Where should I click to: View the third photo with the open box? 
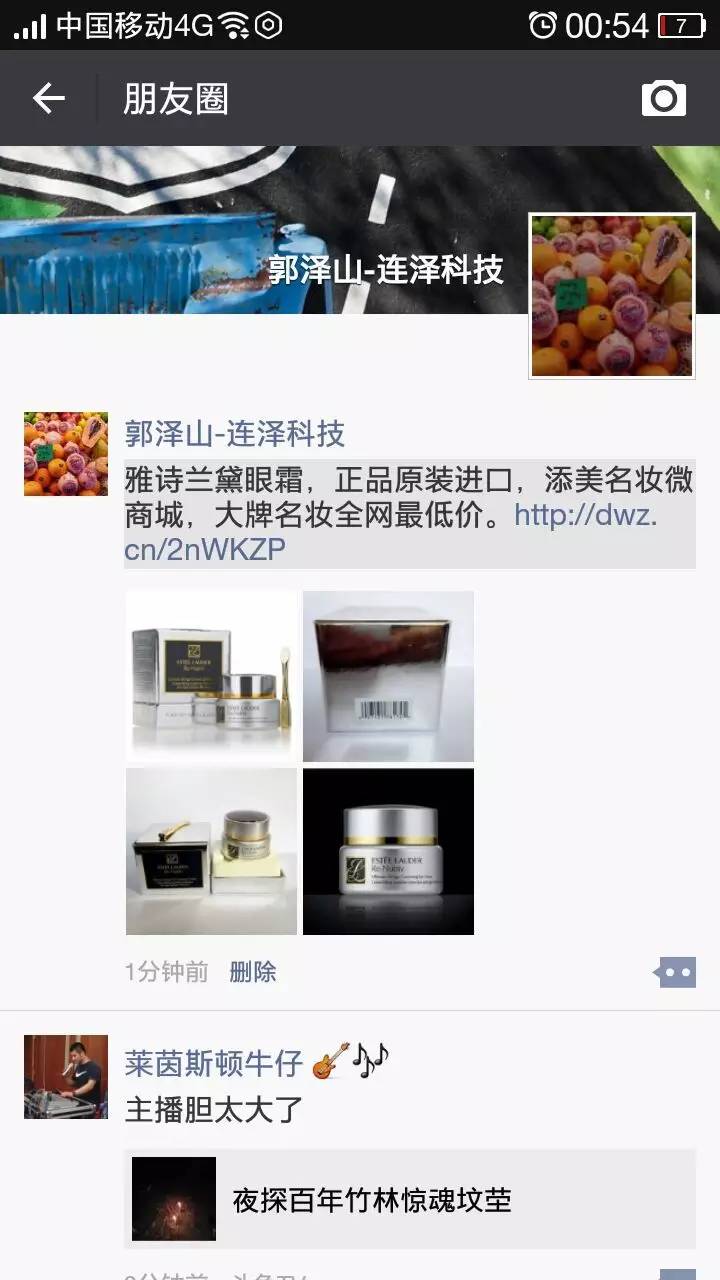(211, 851)
